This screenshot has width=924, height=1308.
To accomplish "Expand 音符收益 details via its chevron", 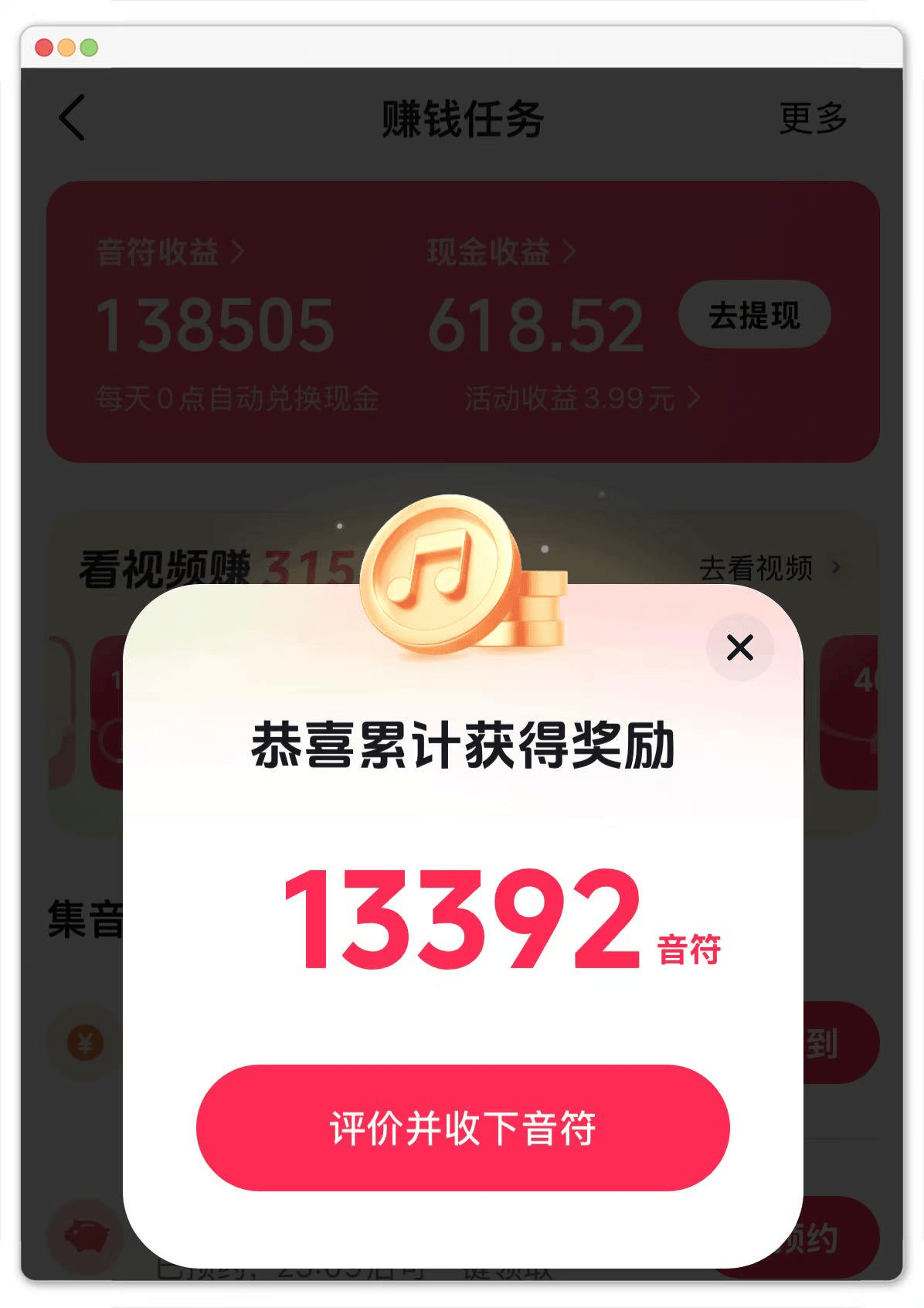I will (x=239, y=251).
